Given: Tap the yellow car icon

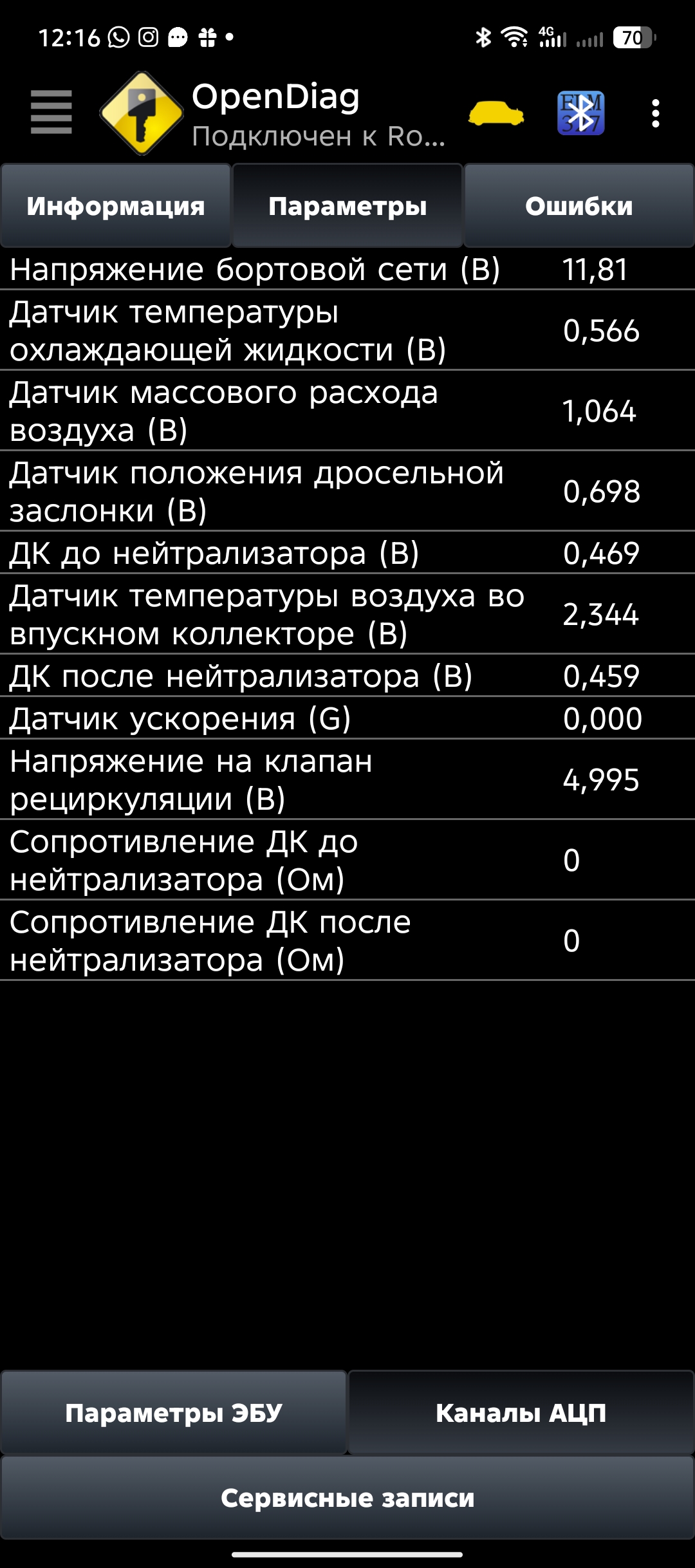Looking at the screenshot, I should point(496,114).
